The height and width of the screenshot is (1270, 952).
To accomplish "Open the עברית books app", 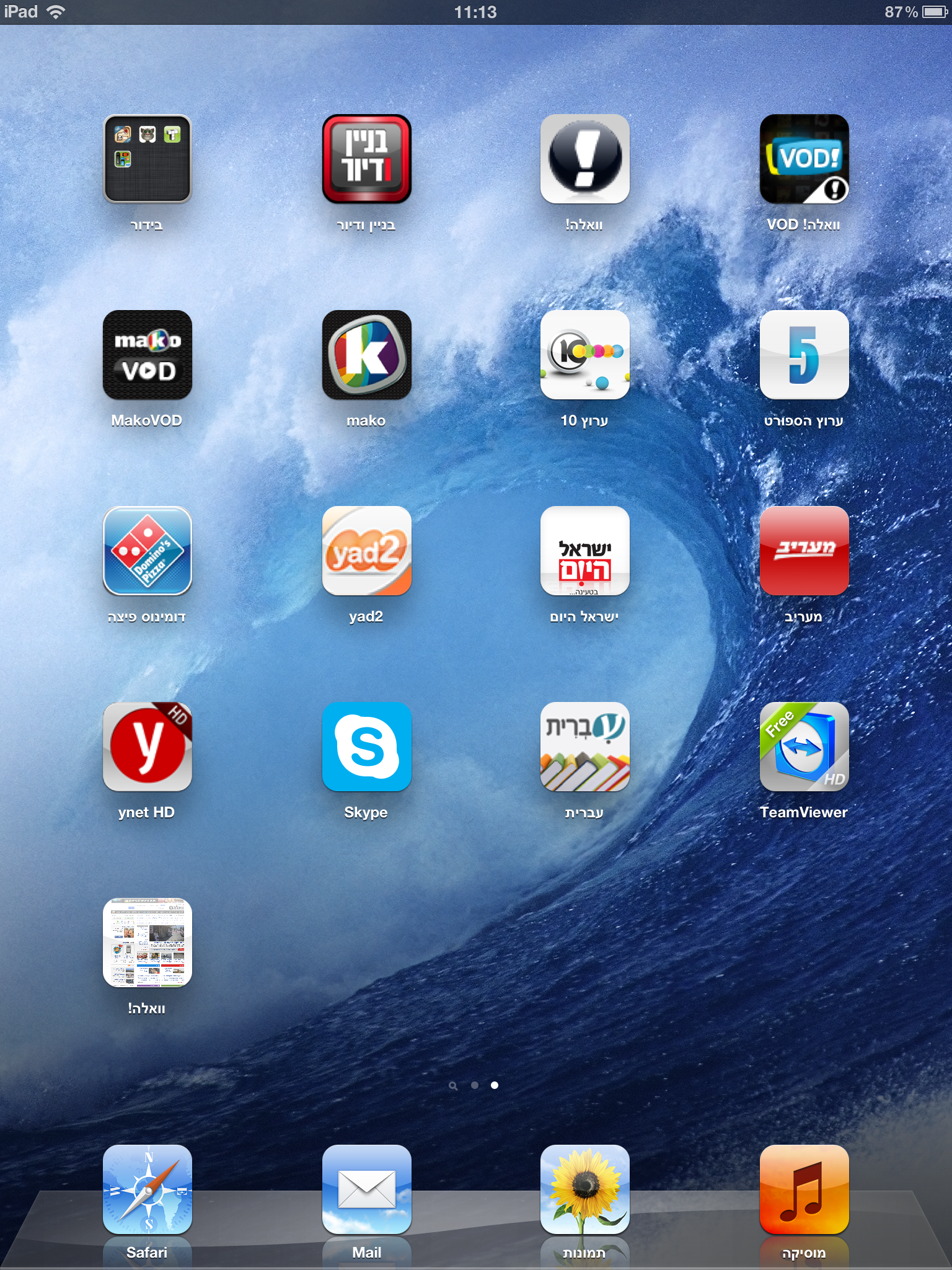I will pyautogui.click(x=584, y=747).
